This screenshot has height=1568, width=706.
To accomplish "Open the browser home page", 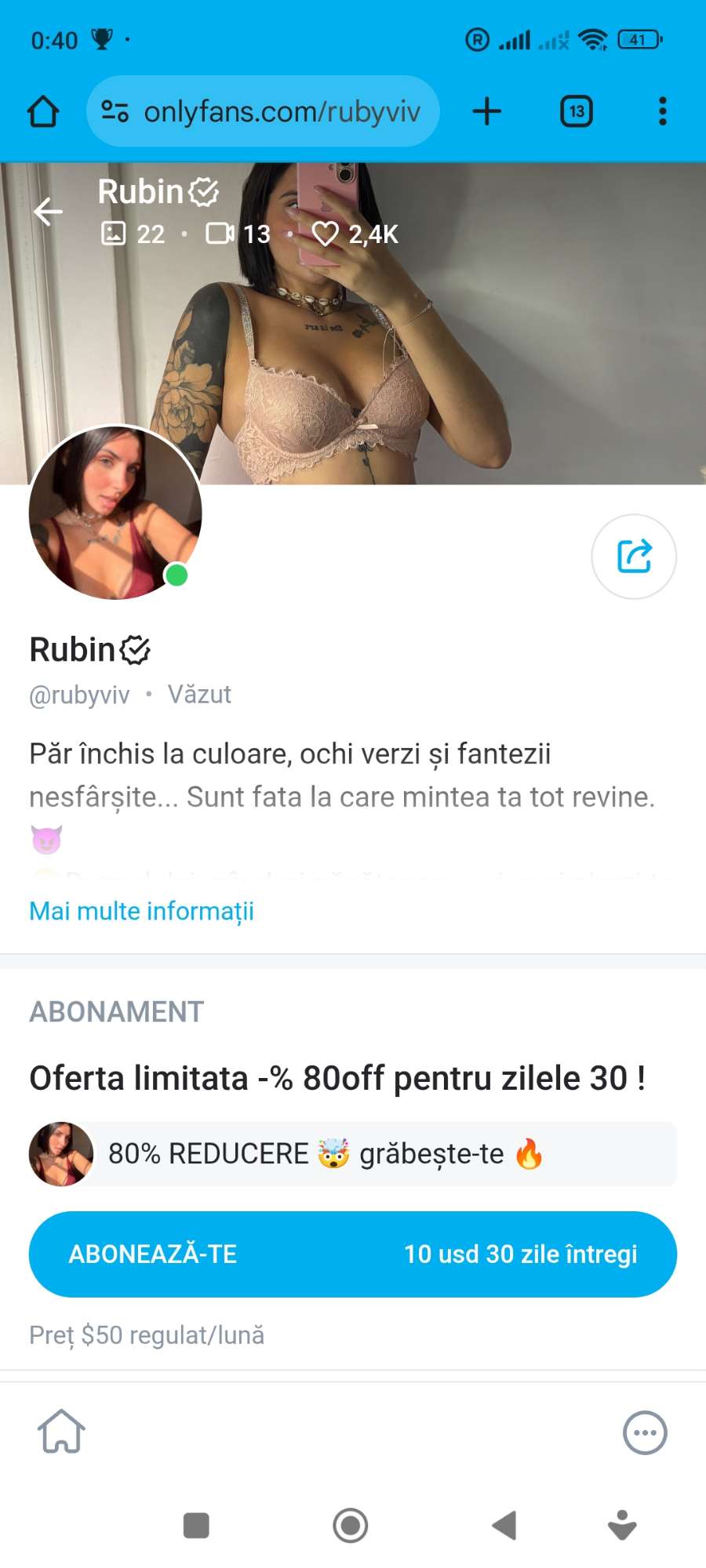I will pos(43,111).
